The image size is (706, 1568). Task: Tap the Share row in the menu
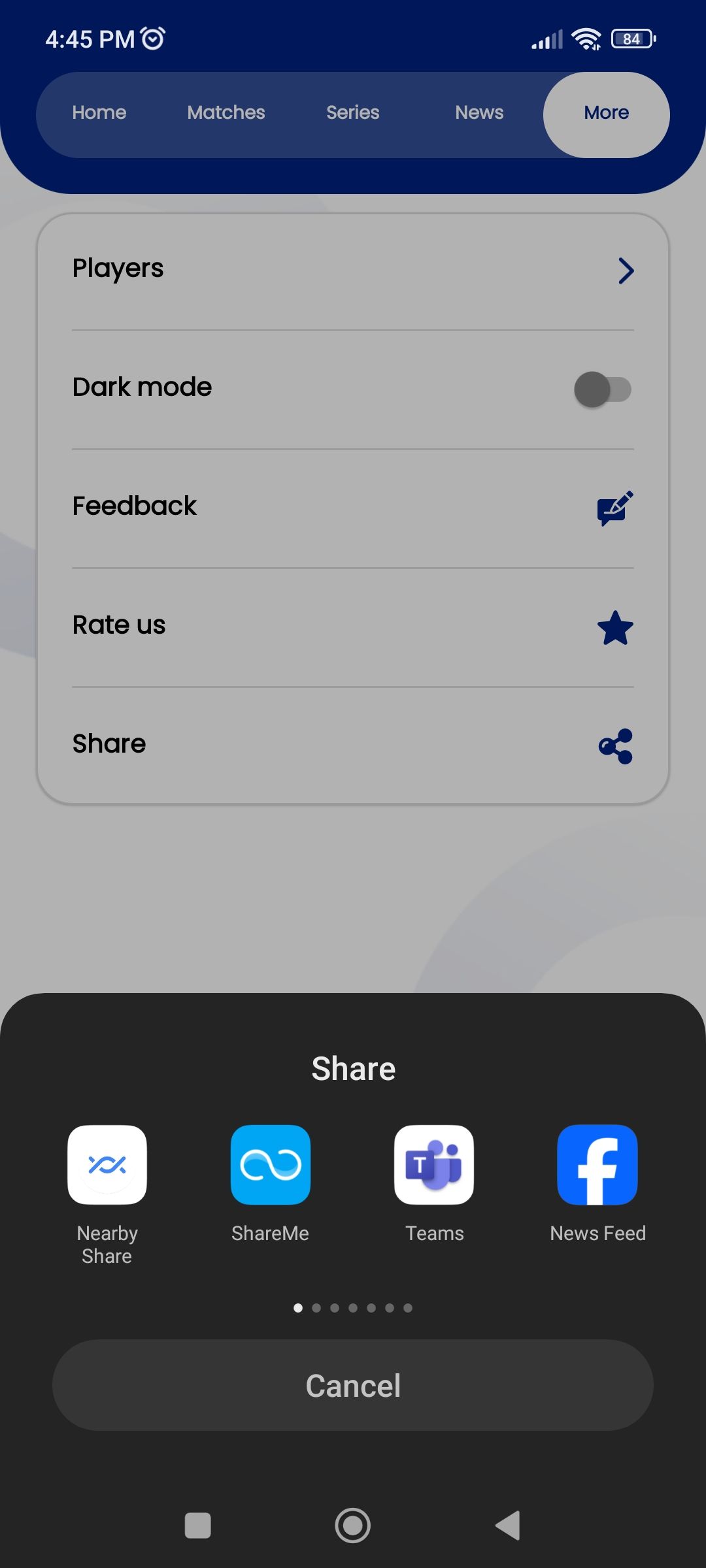point(353,745)
